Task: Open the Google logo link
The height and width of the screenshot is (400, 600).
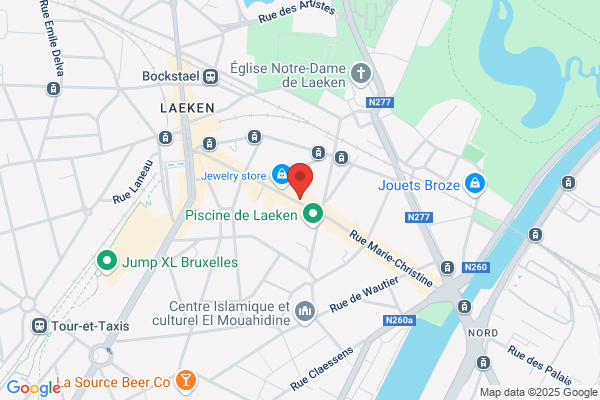Action: 34,388
